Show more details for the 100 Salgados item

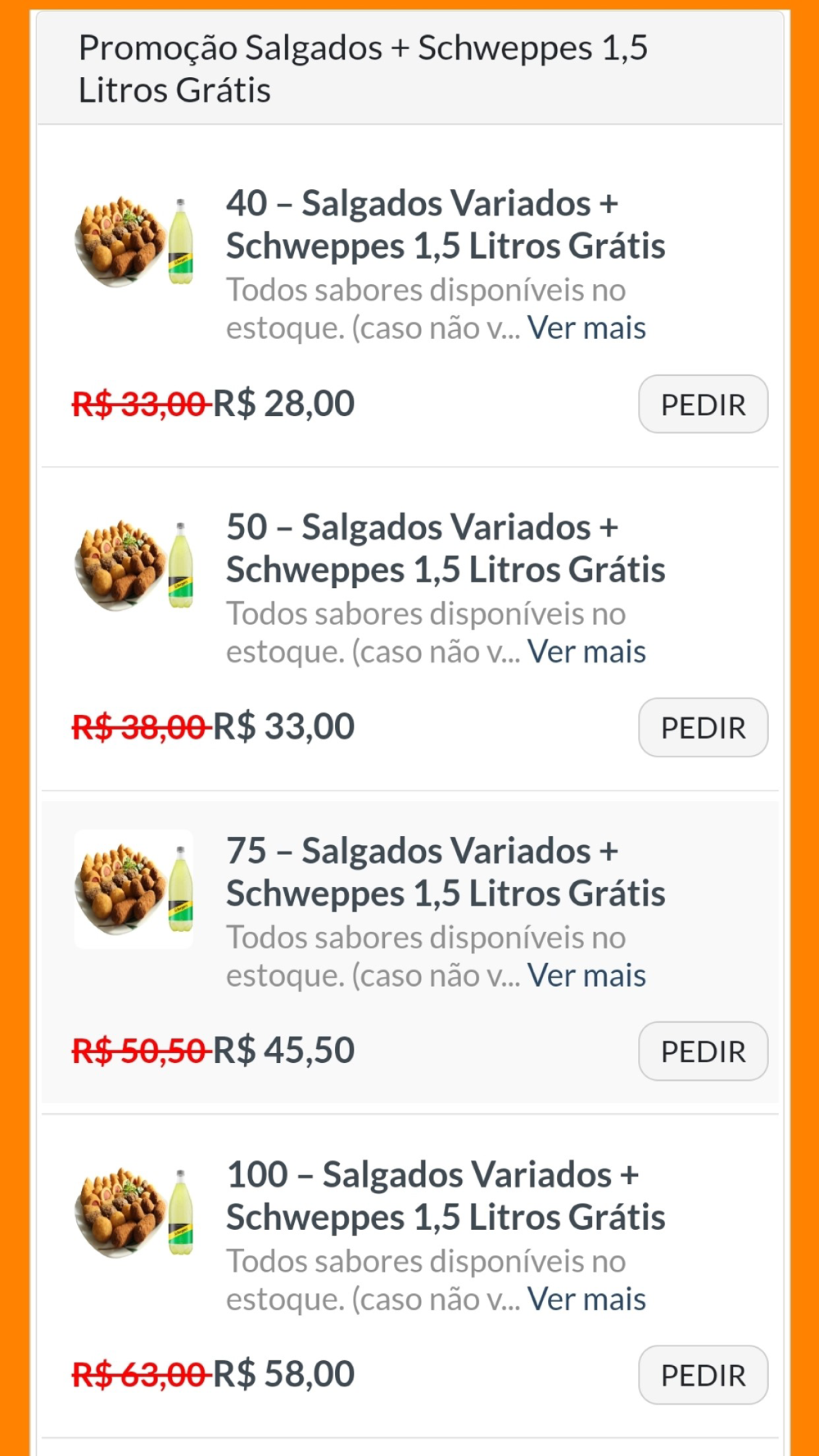click(x=586, y=1299)
